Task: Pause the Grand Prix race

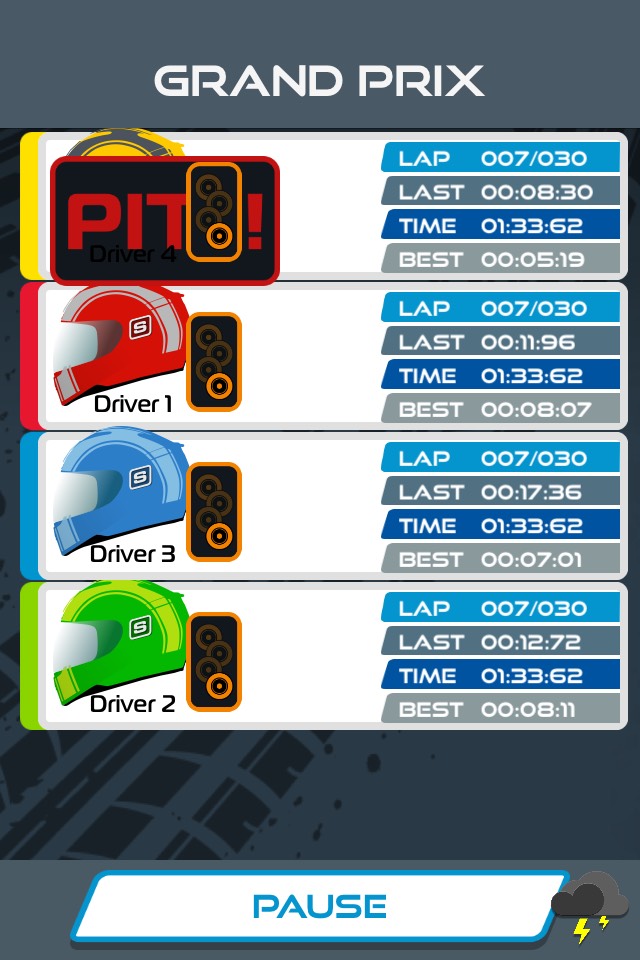Action: pos(320,906)
